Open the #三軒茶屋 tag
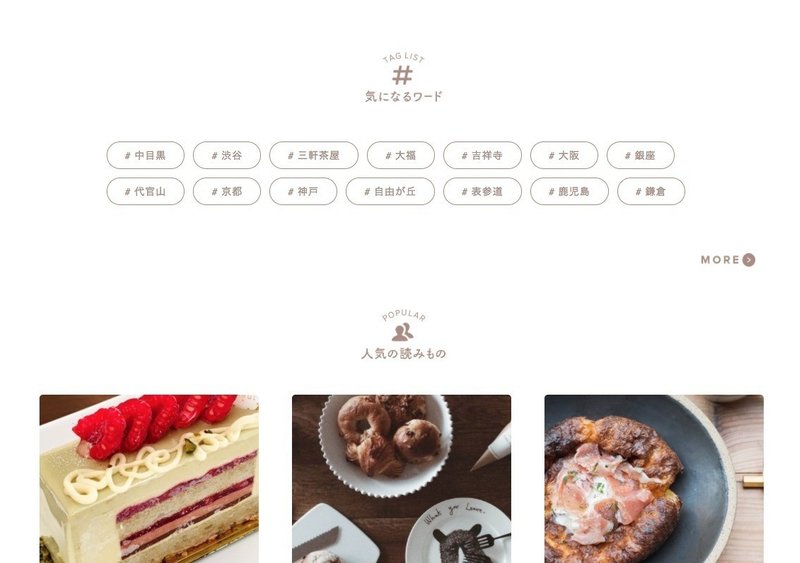The image size is (800, 563). coord(313,155)
